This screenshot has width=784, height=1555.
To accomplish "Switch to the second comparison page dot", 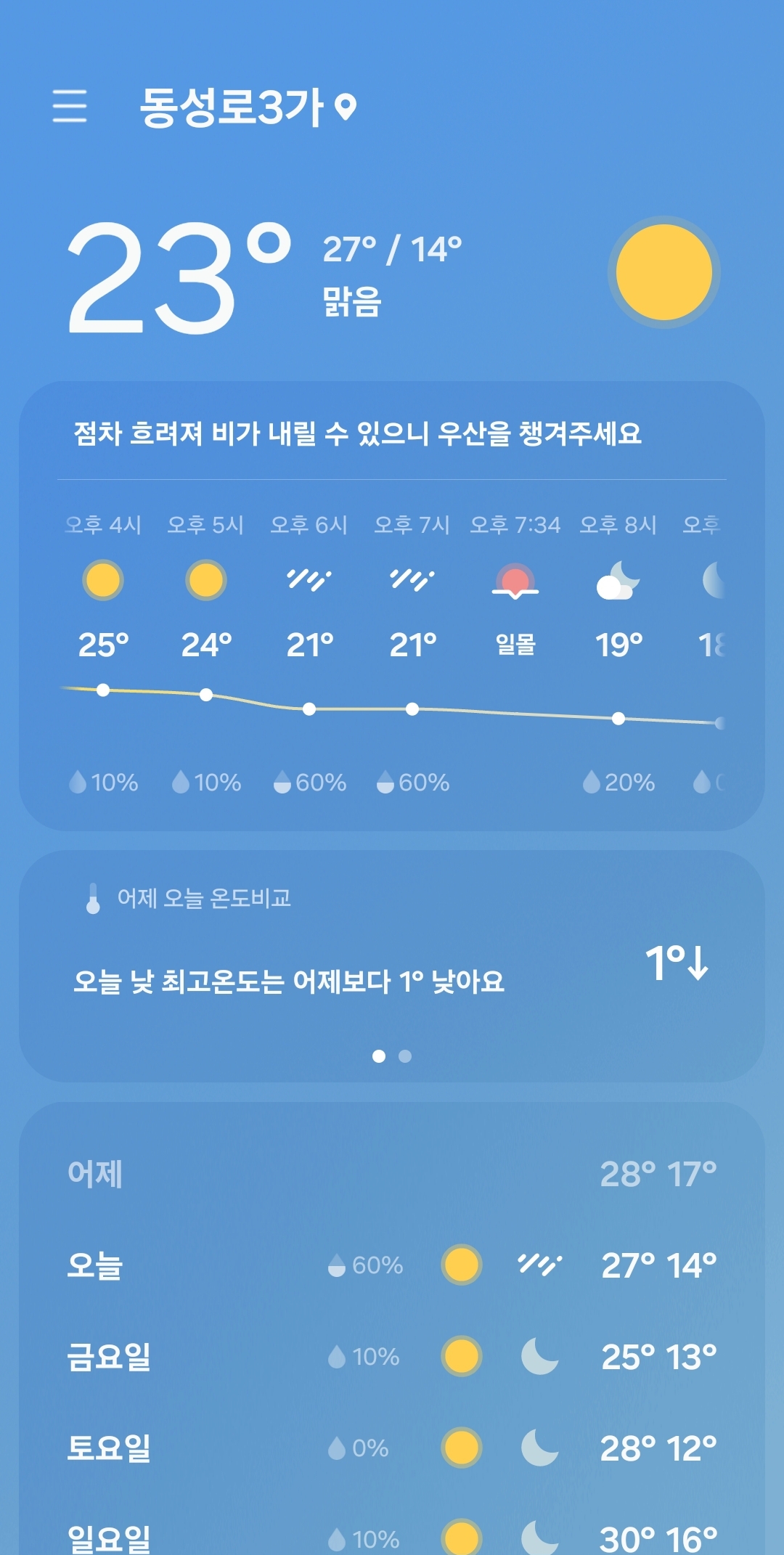I will pos(405,1056).
